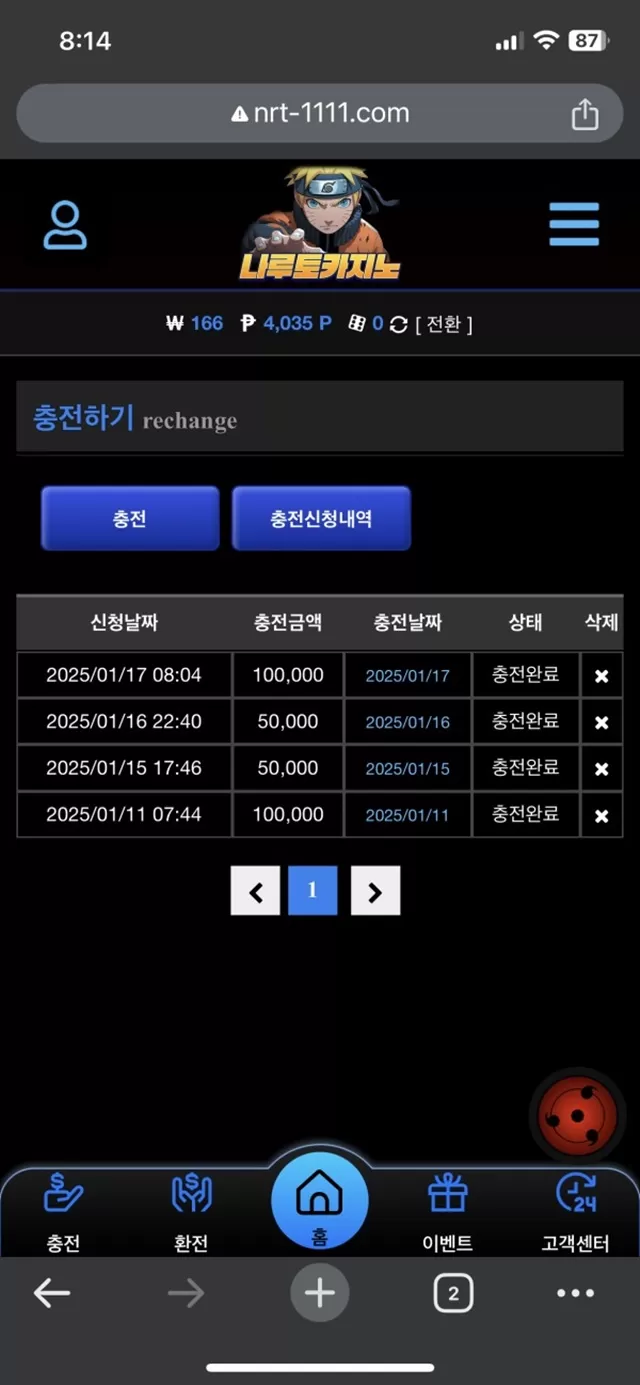
Task: Go to the next page arrow
Action: [375, 891]
